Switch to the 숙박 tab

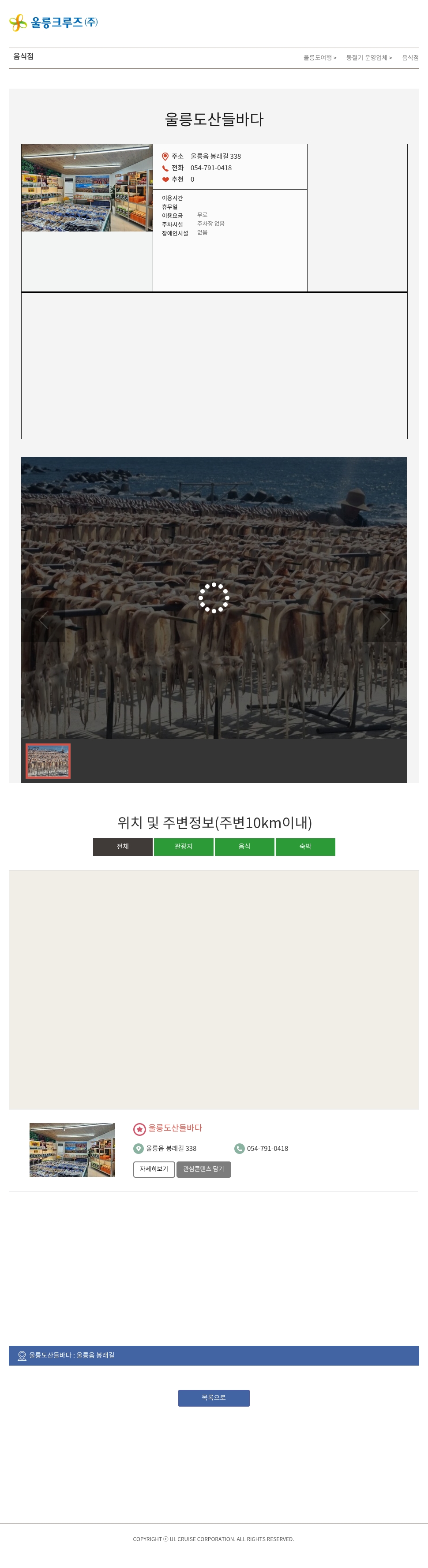point(305,846)
